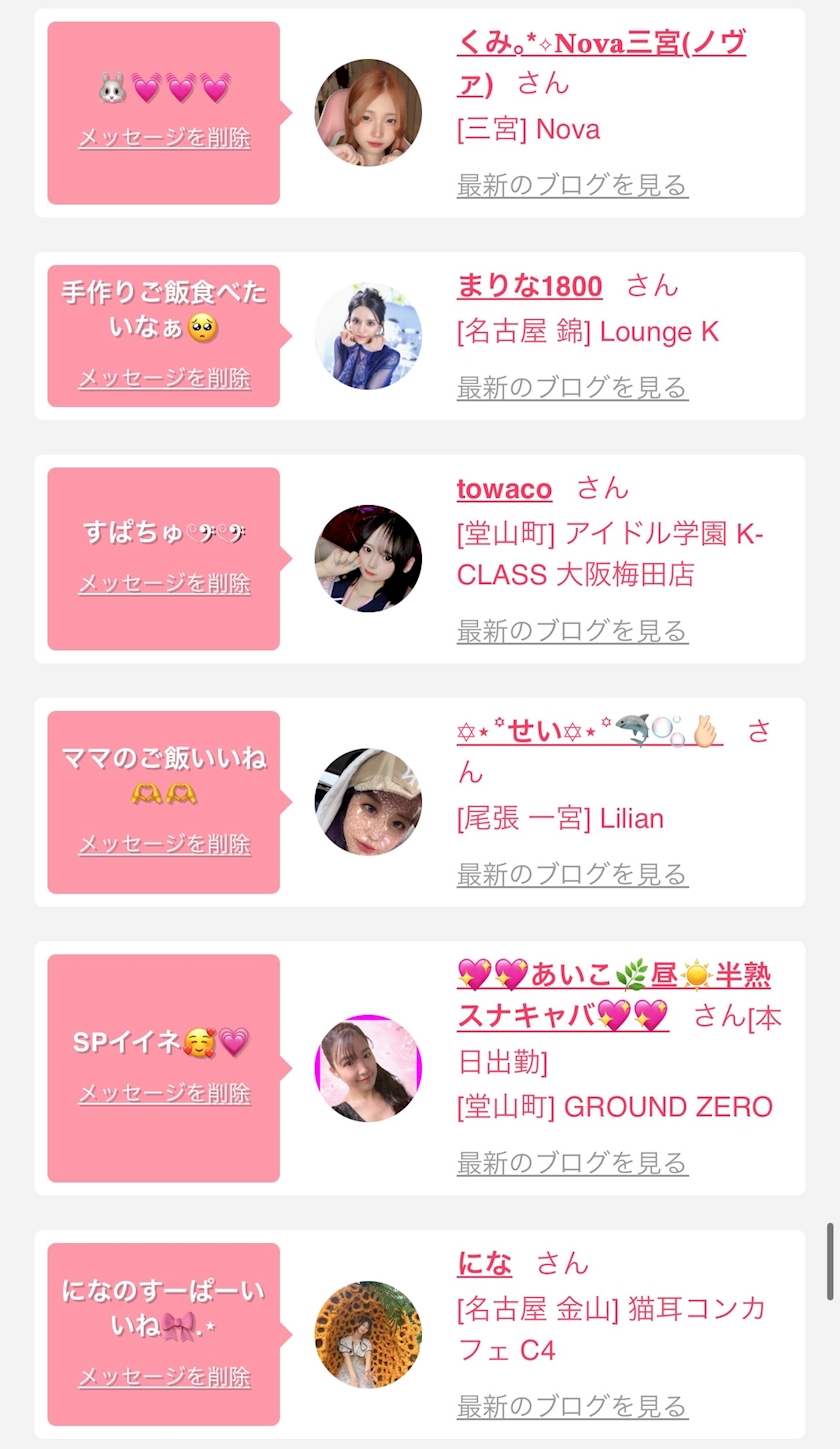This screenshot has height=1449, width=840.
Task: View the latest blog for Nova 三宮
Action: [x=572, y=185]
